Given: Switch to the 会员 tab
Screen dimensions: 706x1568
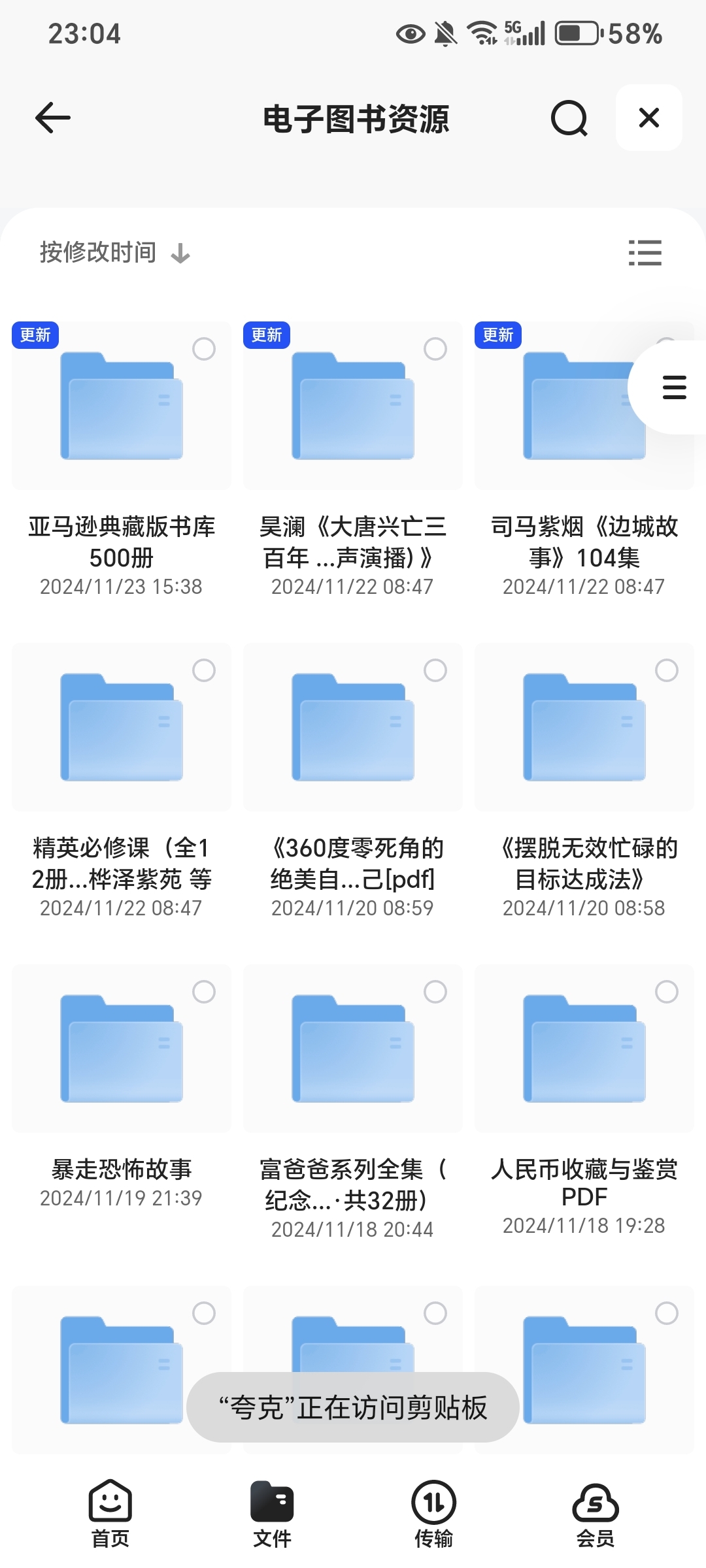Looking at the screenshot, I should 596,1514.
